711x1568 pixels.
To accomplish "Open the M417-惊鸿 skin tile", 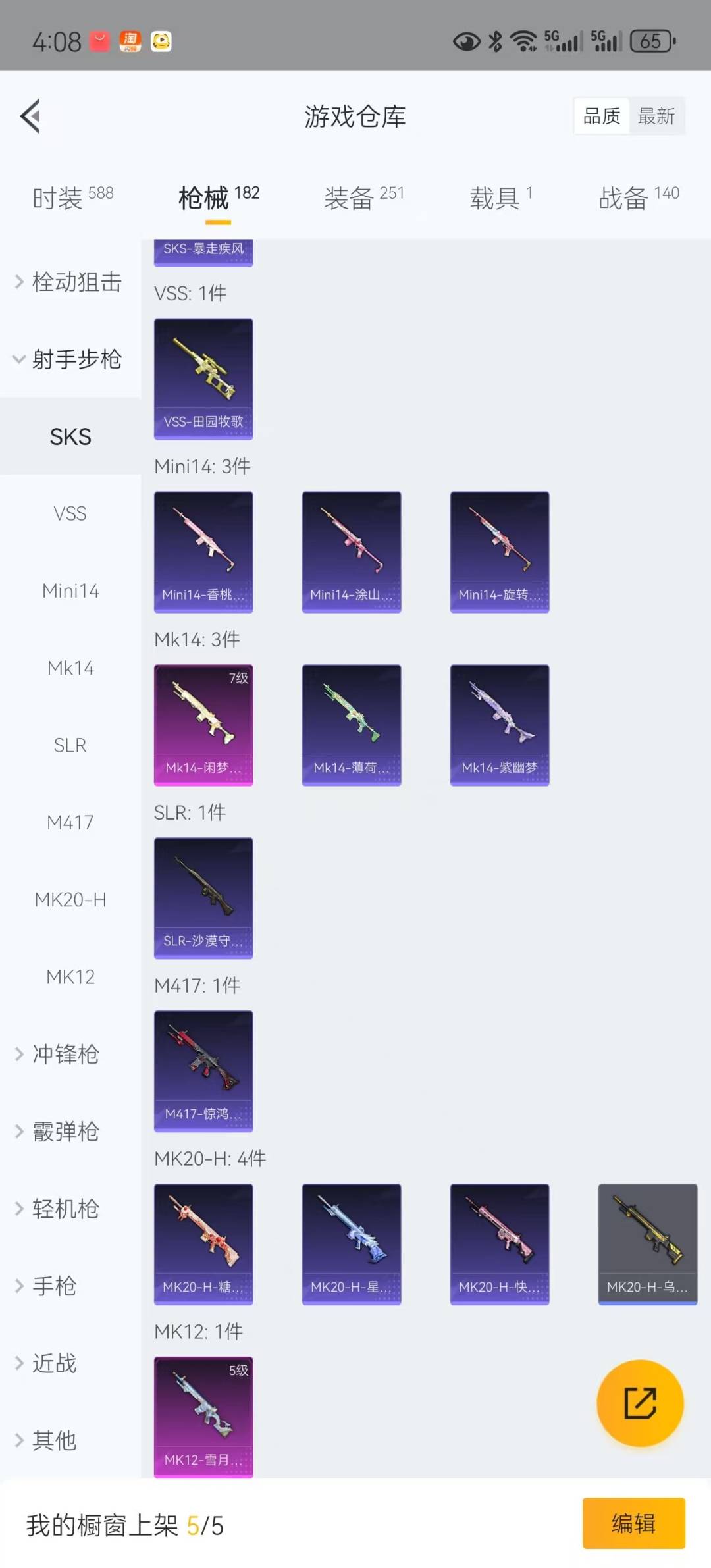I will point(203,1070).
